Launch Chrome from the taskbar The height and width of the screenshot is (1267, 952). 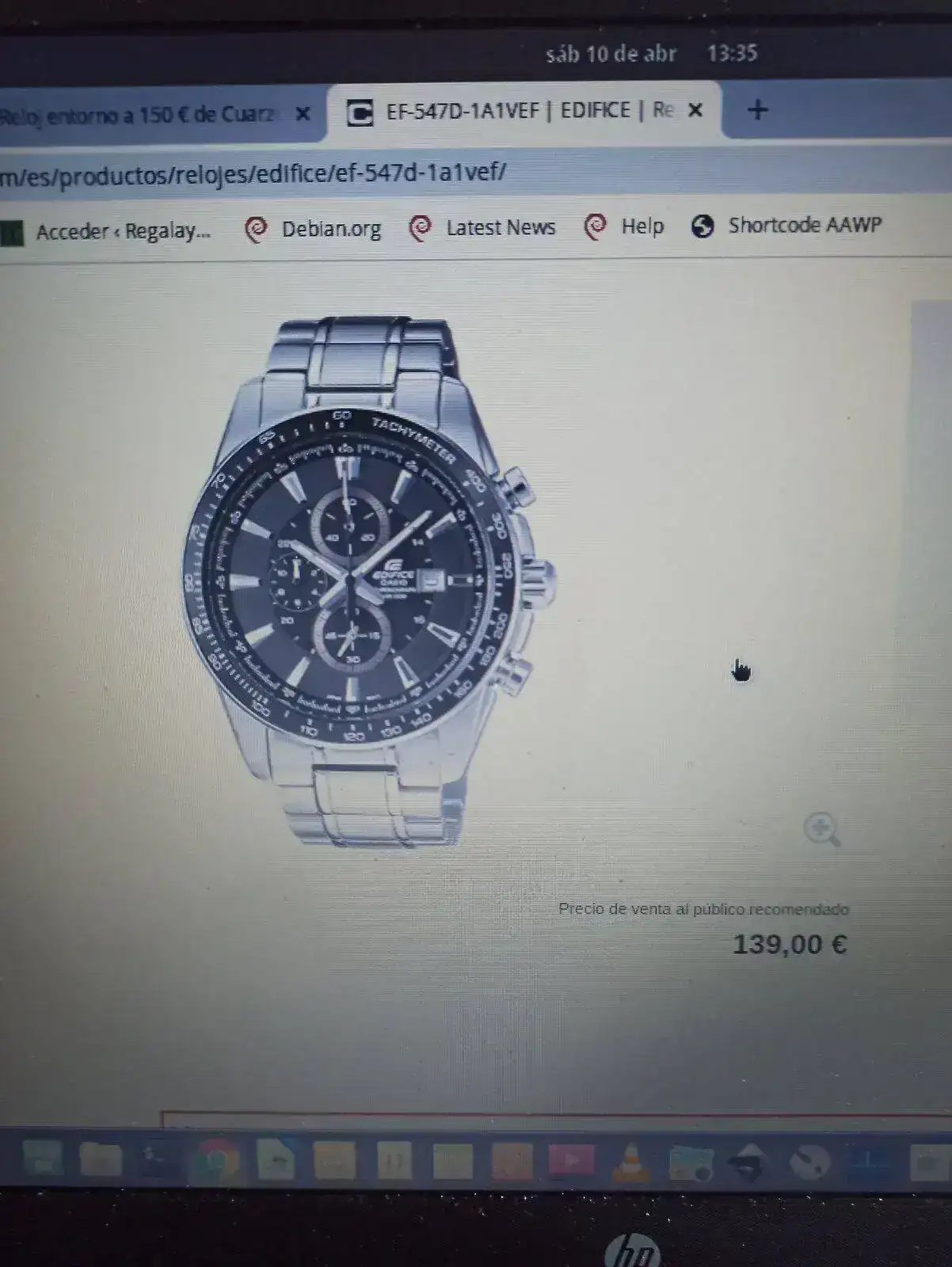tap(217, 1162)
